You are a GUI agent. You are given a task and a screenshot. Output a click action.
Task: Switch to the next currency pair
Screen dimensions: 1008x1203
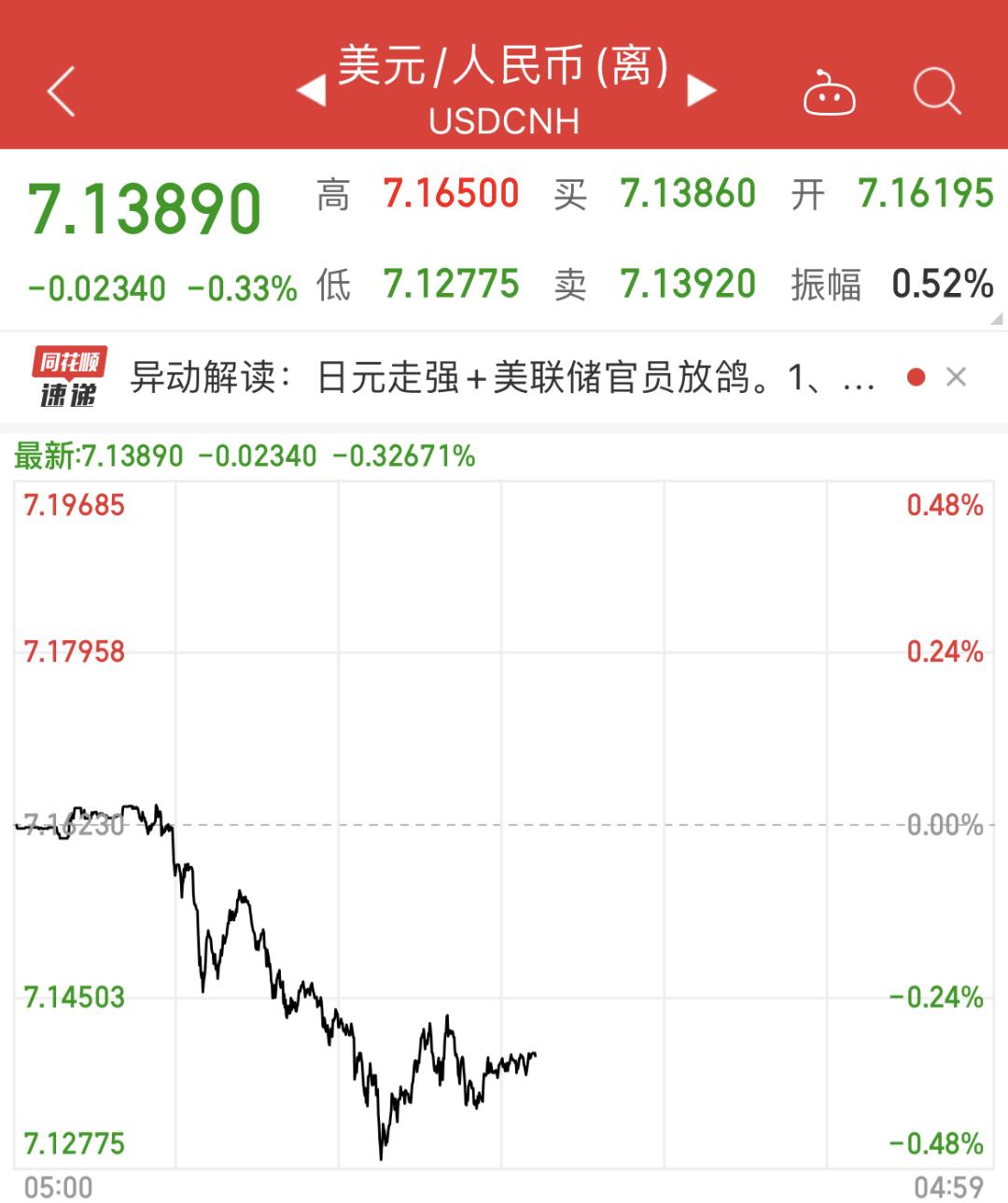pos(701,91)
